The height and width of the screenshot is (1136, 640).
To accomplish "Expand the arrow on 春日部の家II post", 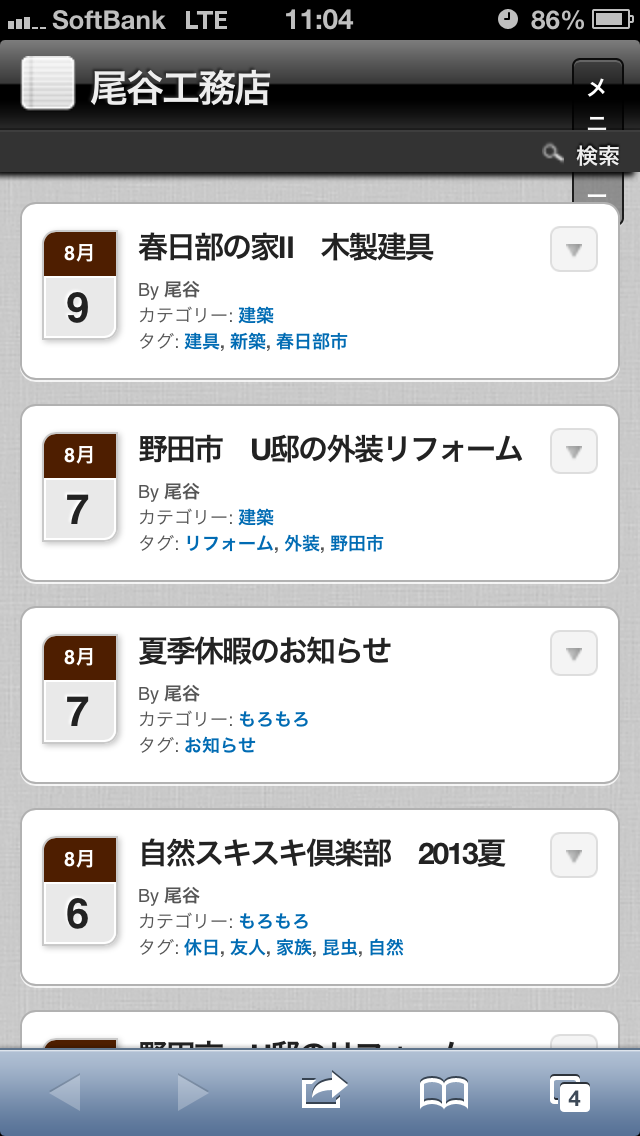I will coord(573,249).
